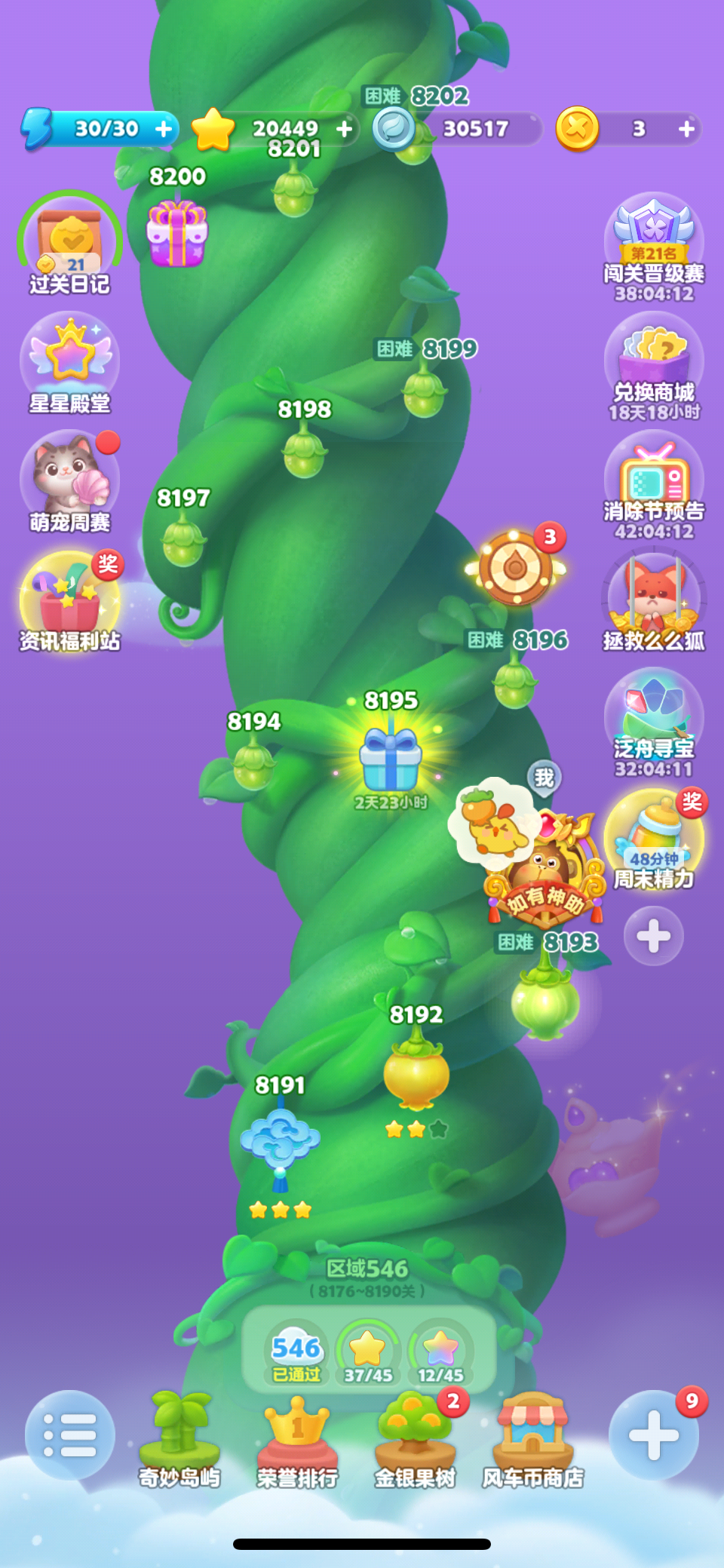Tap the plus beside the 20449 stars

(345, 129)
